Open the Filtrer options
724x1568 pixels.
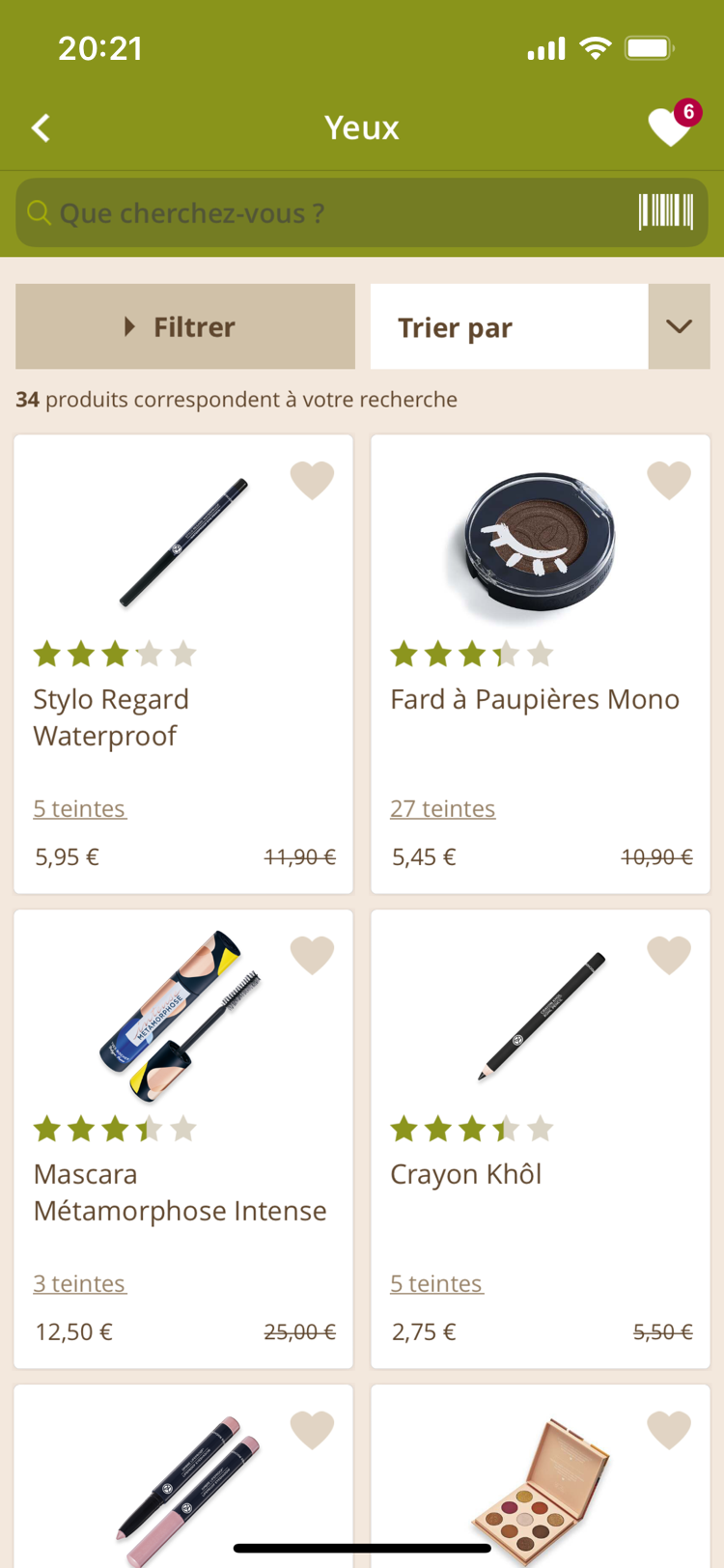(184, 326)
